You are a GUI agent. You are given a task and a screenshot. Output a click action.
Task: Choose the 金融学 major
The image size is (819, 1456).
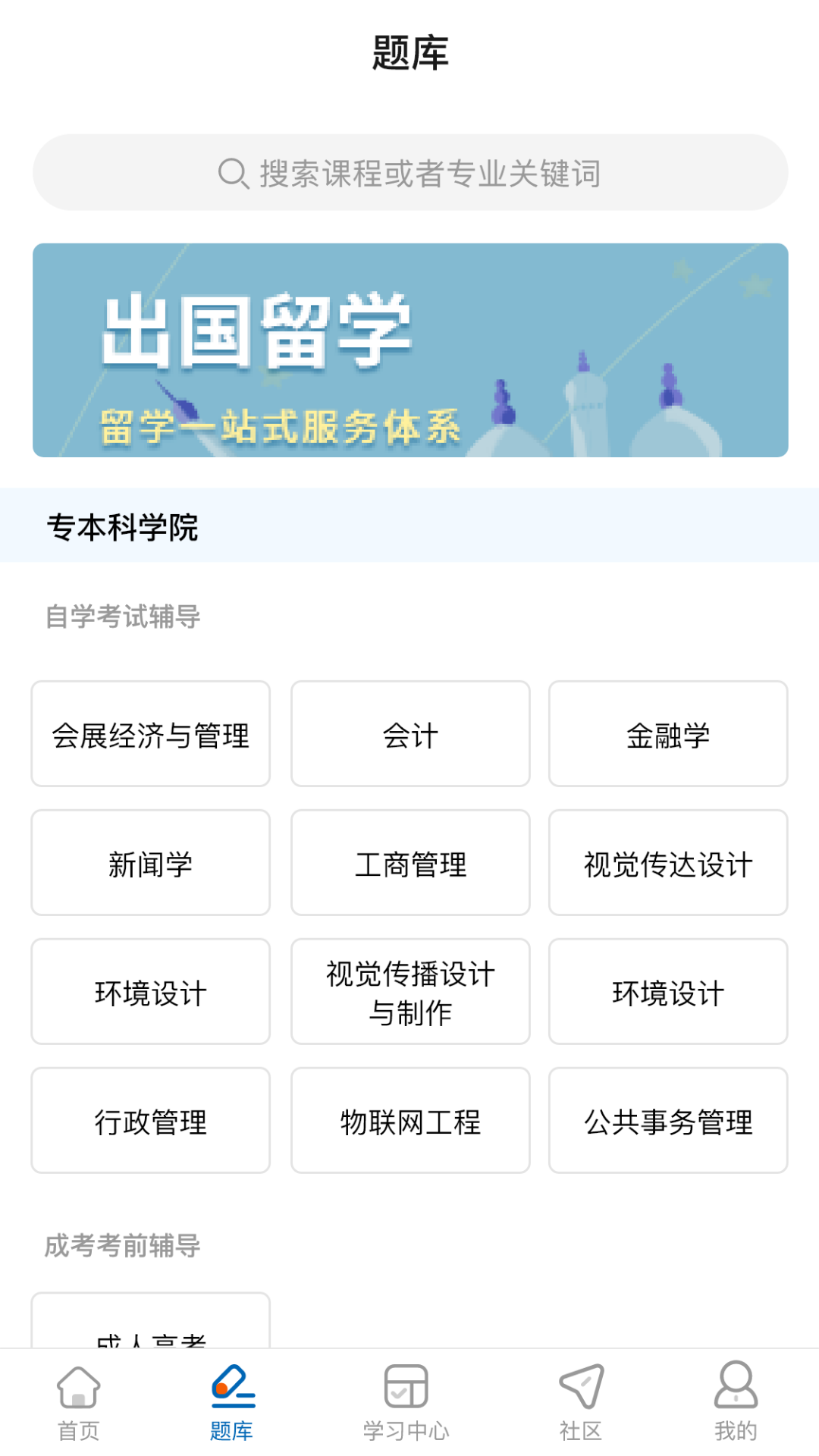[667, 734]
